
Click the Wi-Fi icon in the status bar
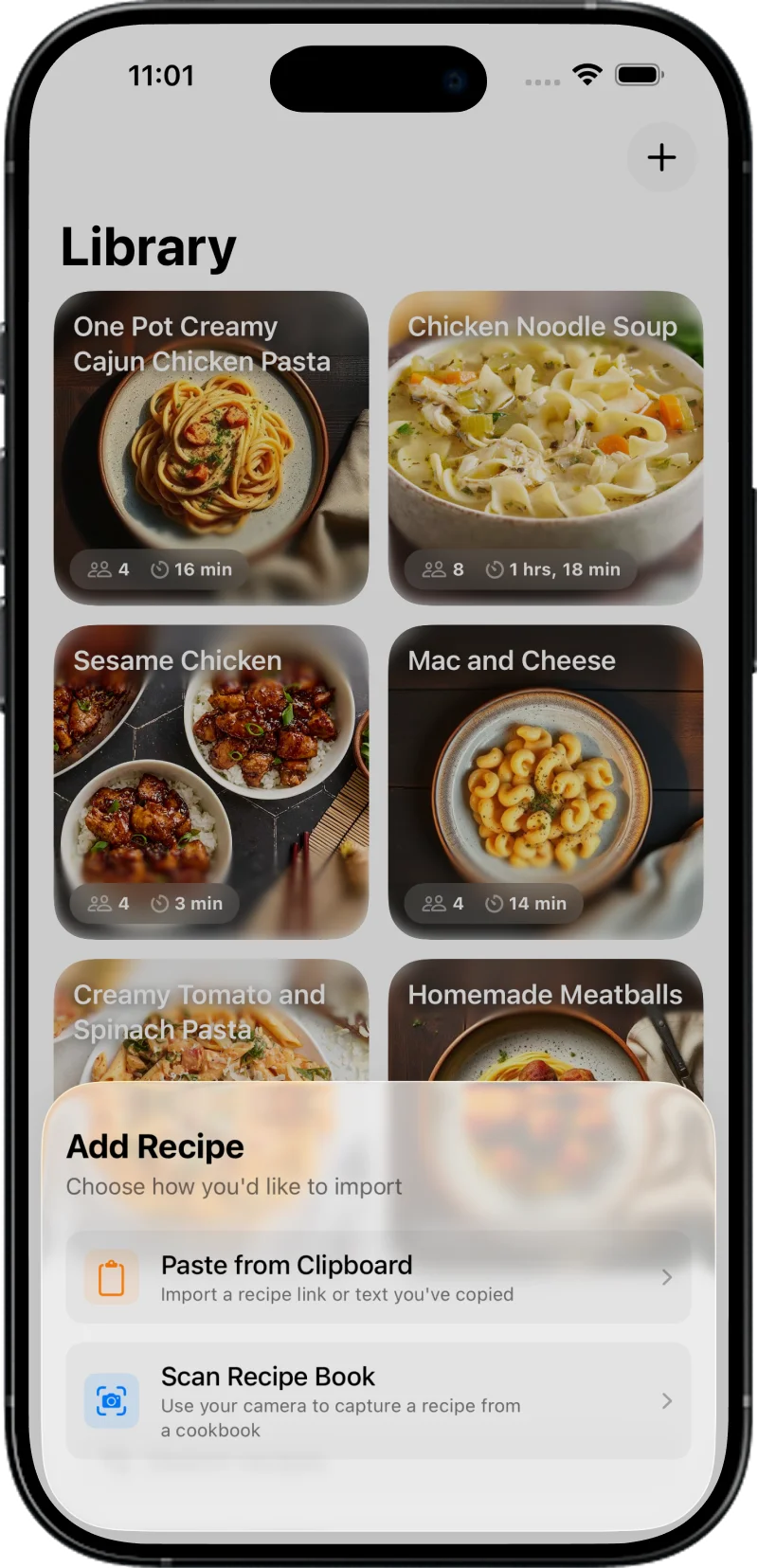587,74
